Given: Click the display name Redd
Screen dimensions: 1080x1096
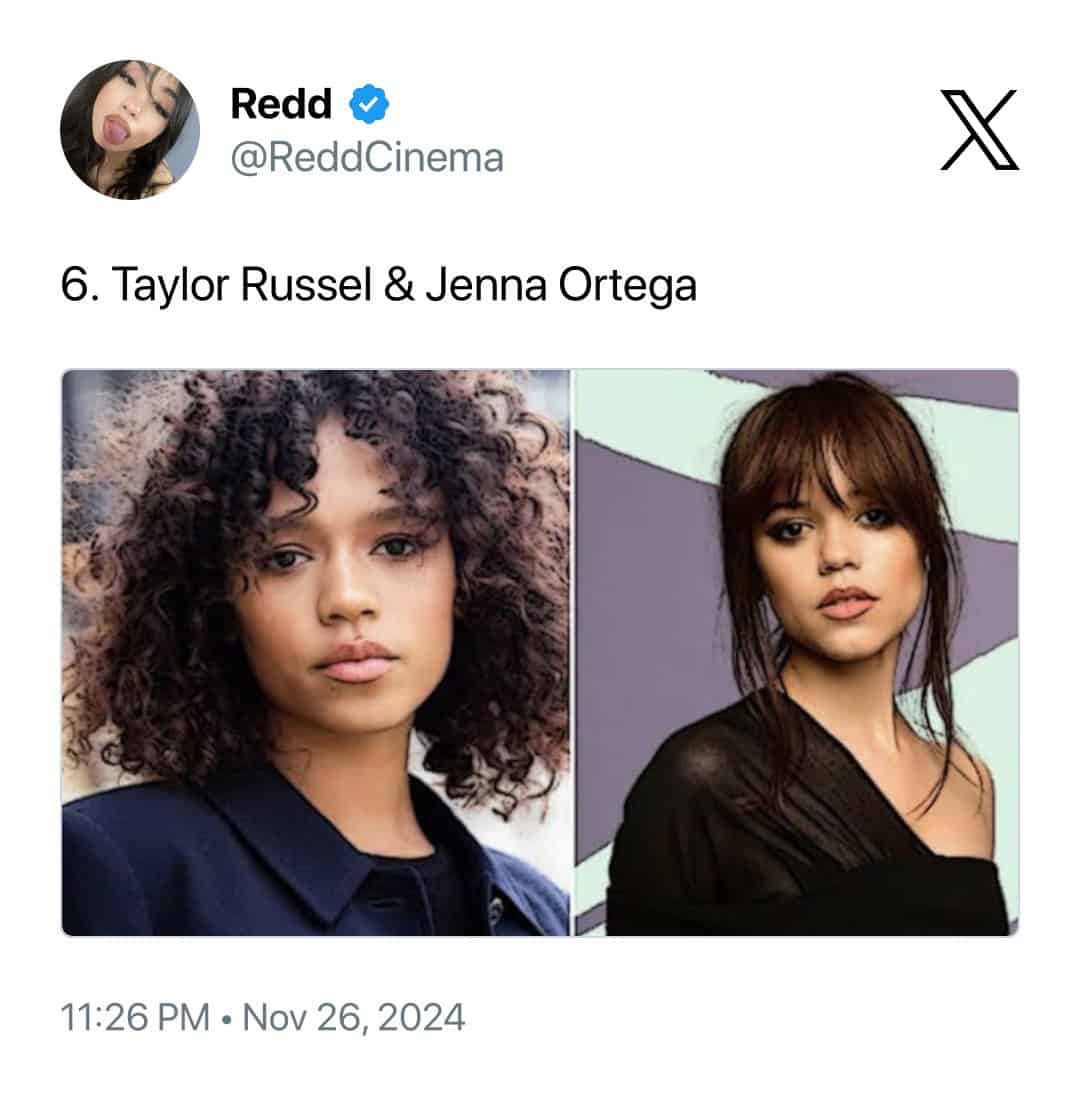Looking at the screenshot, I should point(283,101).
